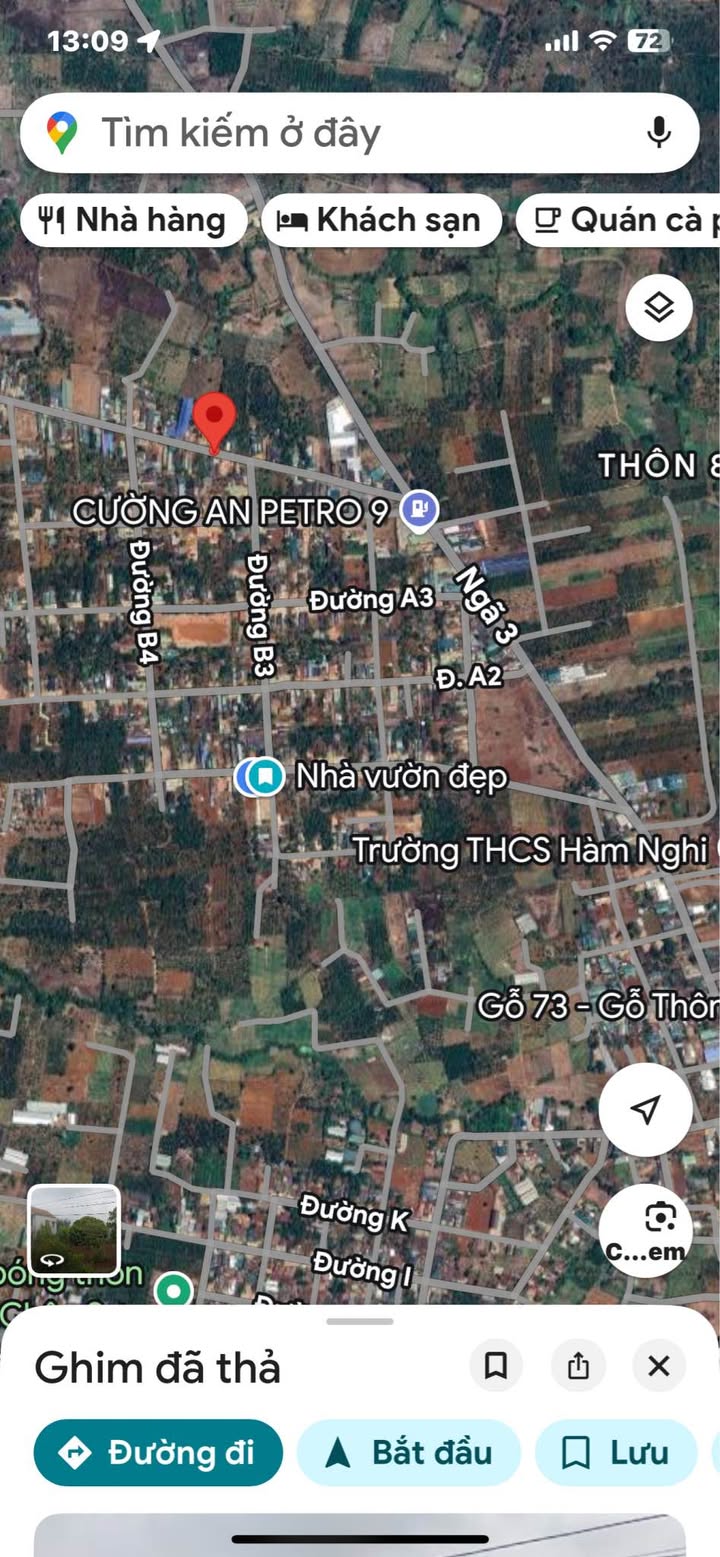Screen dimensions: 720x1557
Task: Start voice search with the microphone
Action: click(658, 132)
